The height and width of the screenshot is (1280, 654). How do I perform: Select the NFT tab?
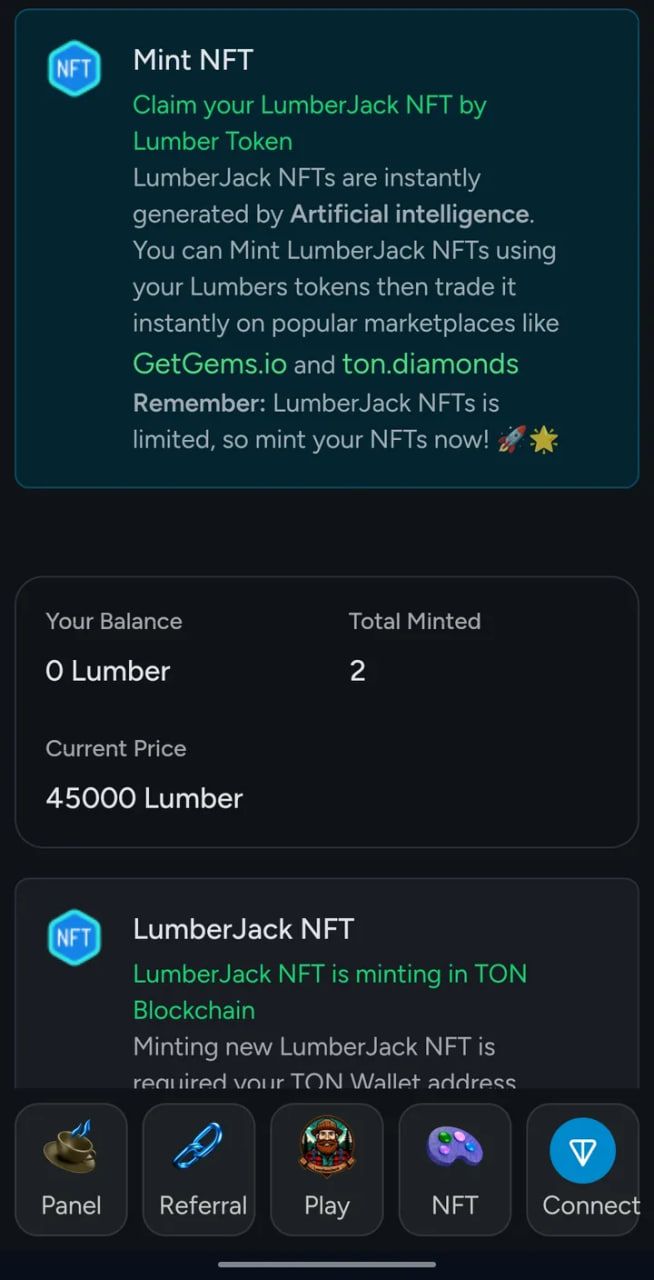[x=455, y=1168]
